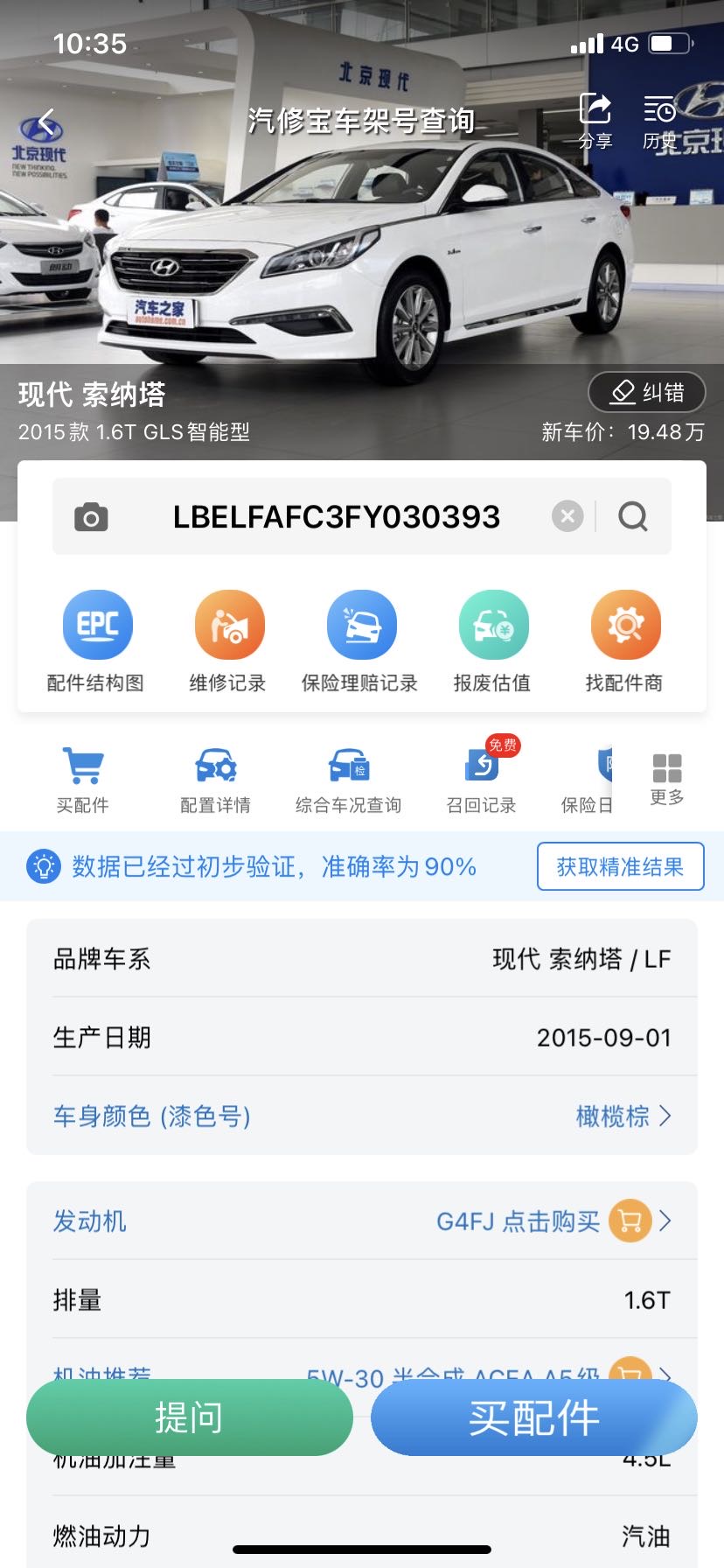The image size is (724, 1568).
Task: Open 配置详情 configuration details
Action: click(x=215, y=780)
